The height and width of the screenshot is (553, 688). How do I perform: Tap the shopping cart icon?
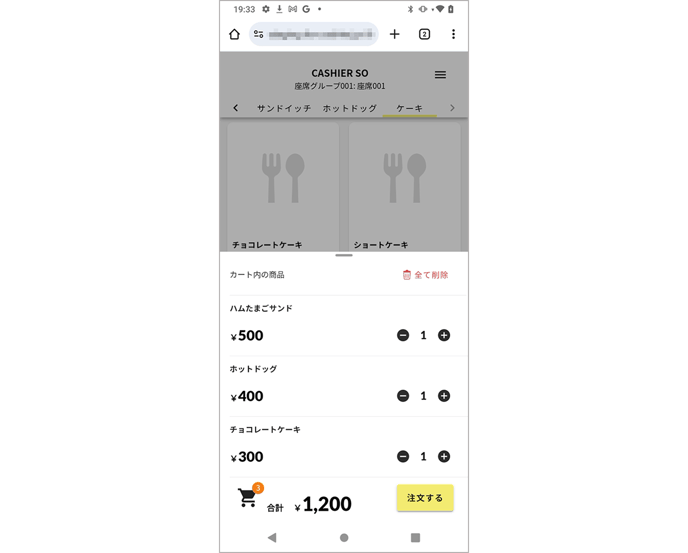click(x=248, y=498)
